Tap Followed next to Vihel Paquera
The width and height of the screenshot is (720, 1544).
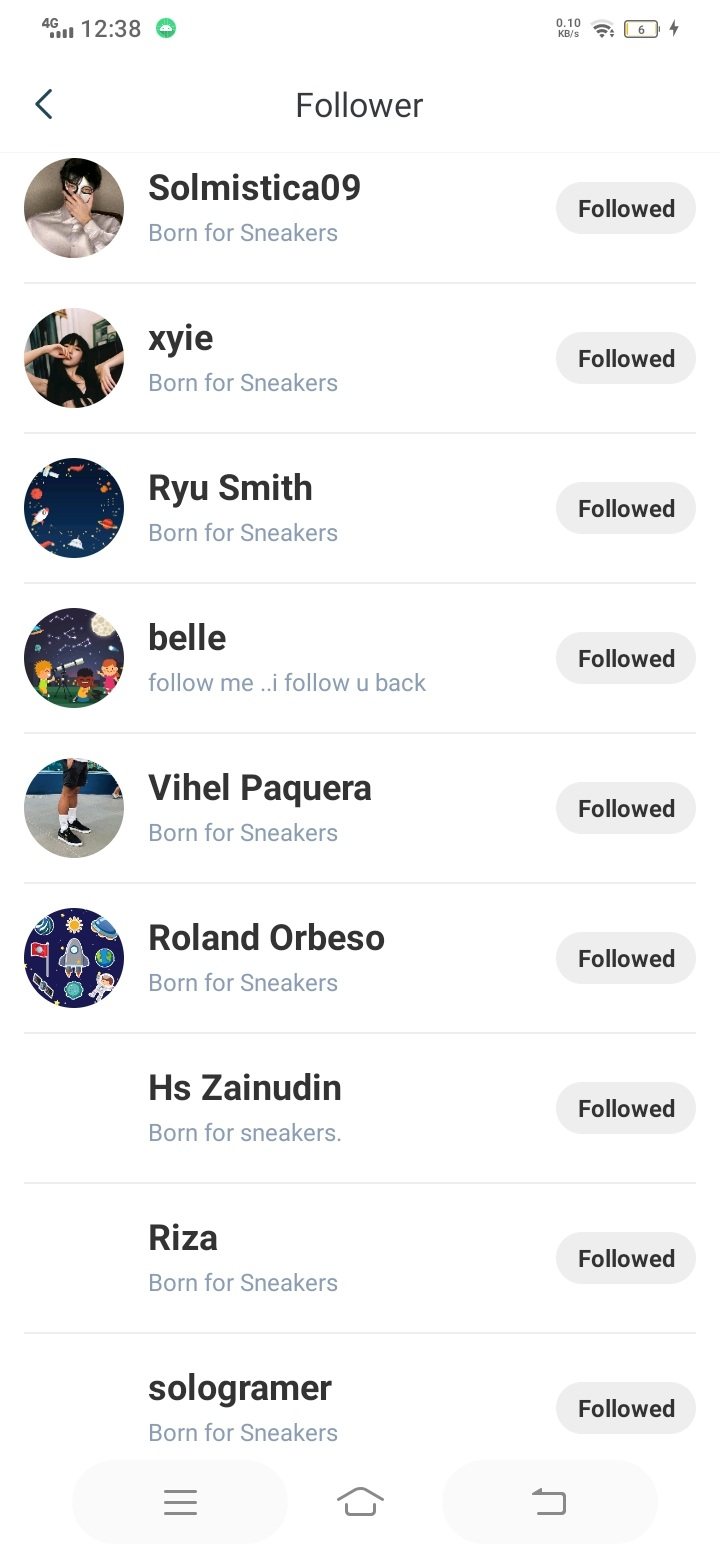tap(626, 808)
